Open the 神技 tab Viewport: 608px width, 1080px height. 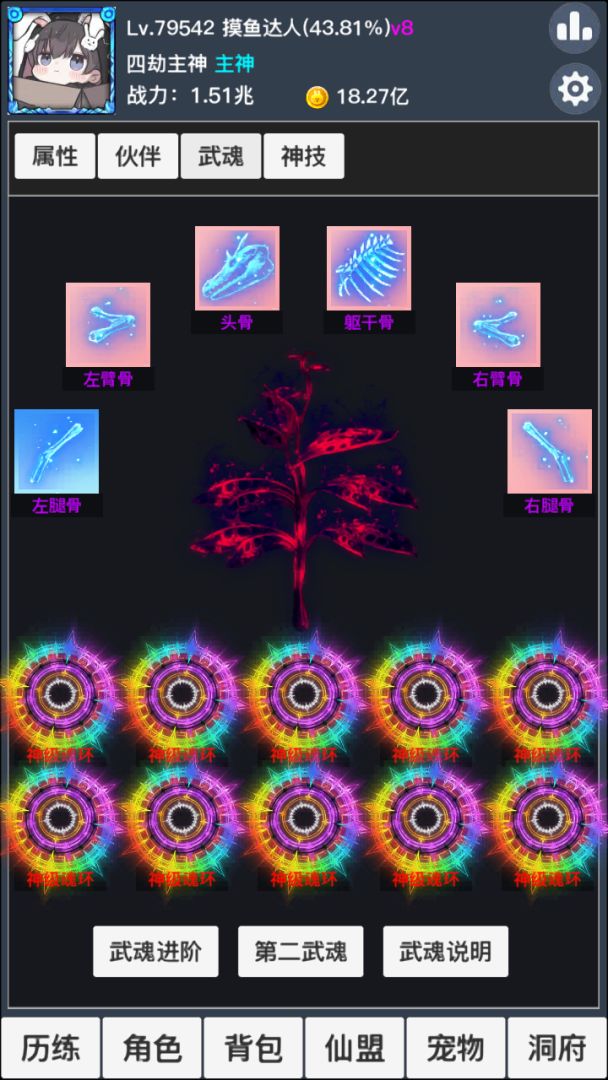304,156
